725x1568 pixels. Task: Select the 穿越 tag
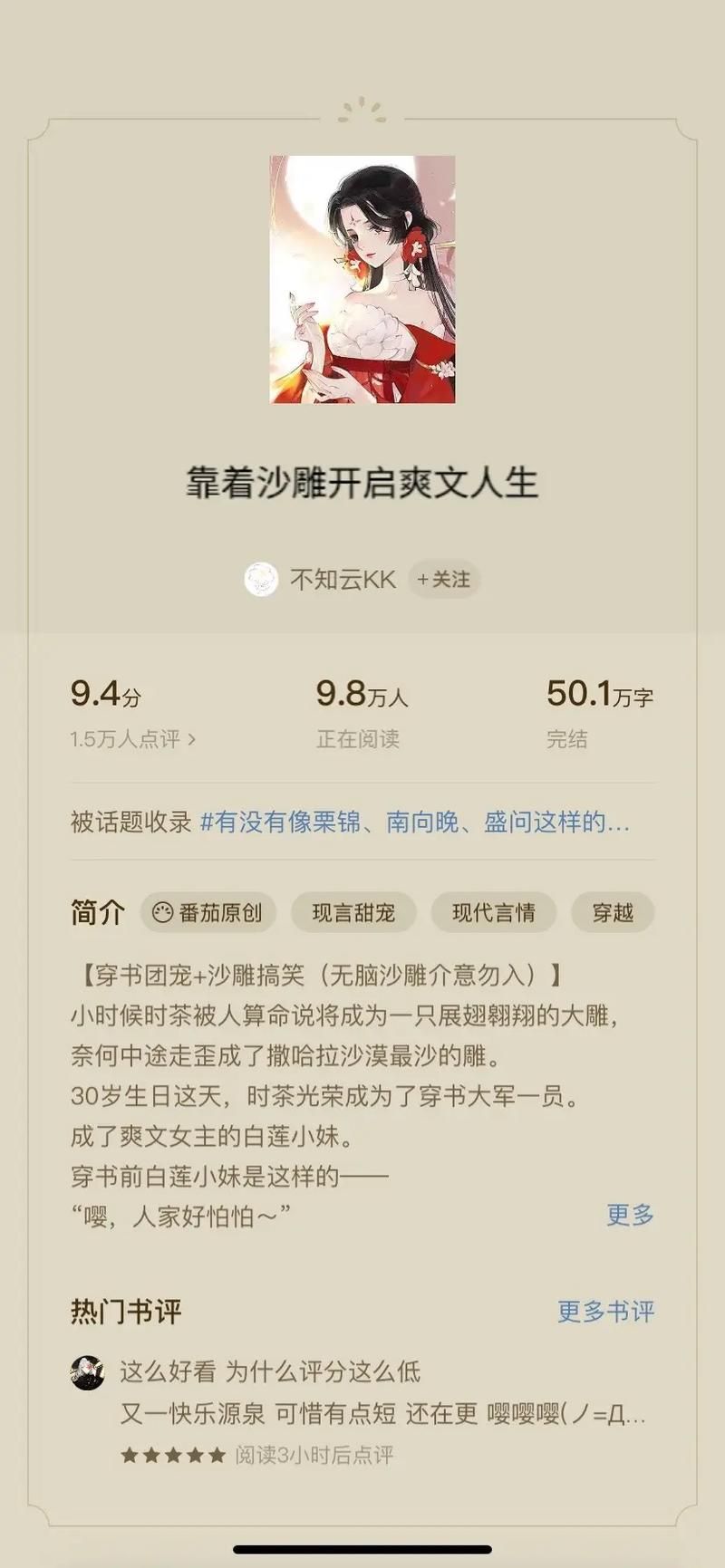point(613,912)
